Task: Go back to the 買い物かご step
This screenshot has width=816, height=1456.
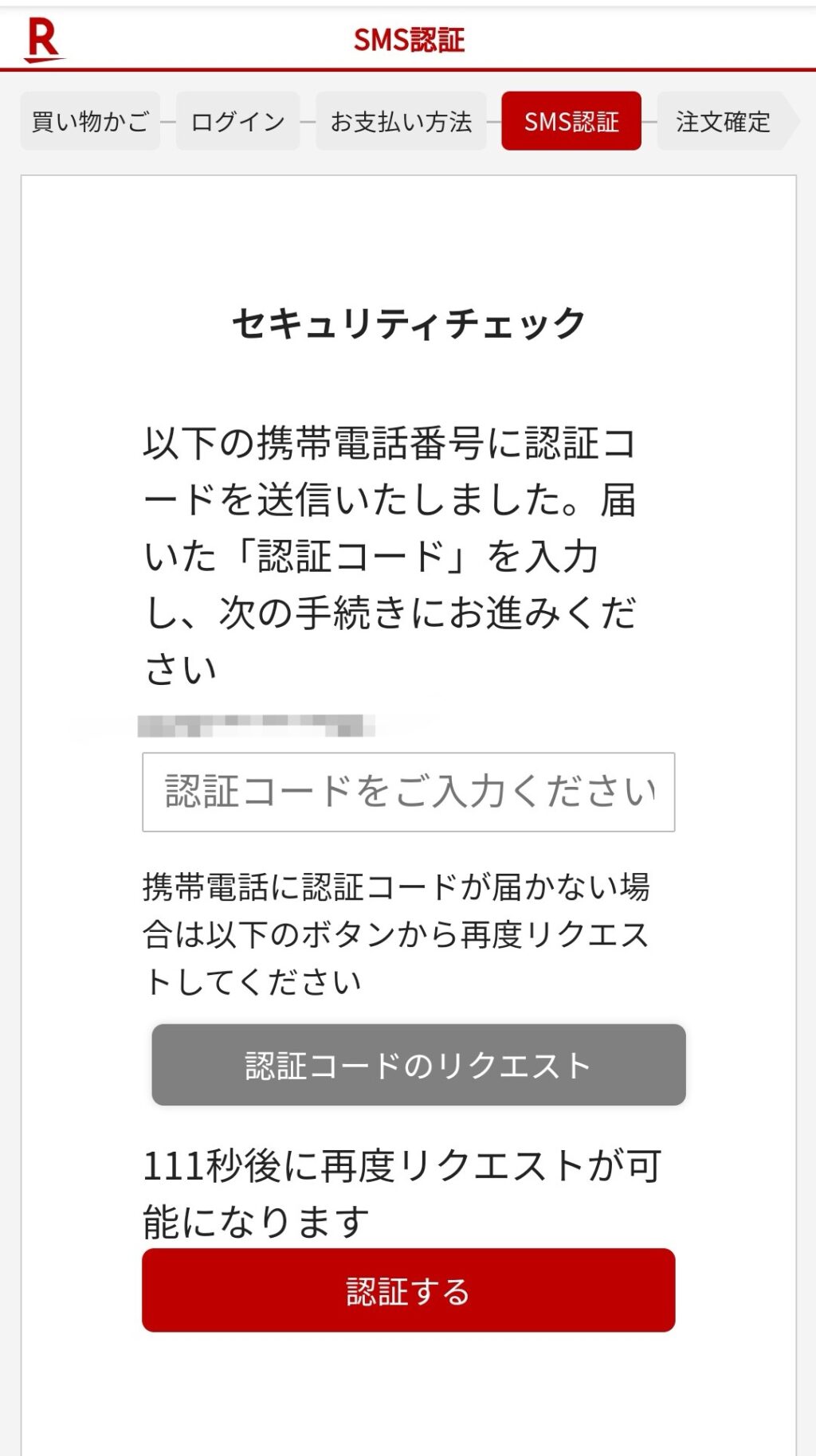Action: (x=90, y=121)
